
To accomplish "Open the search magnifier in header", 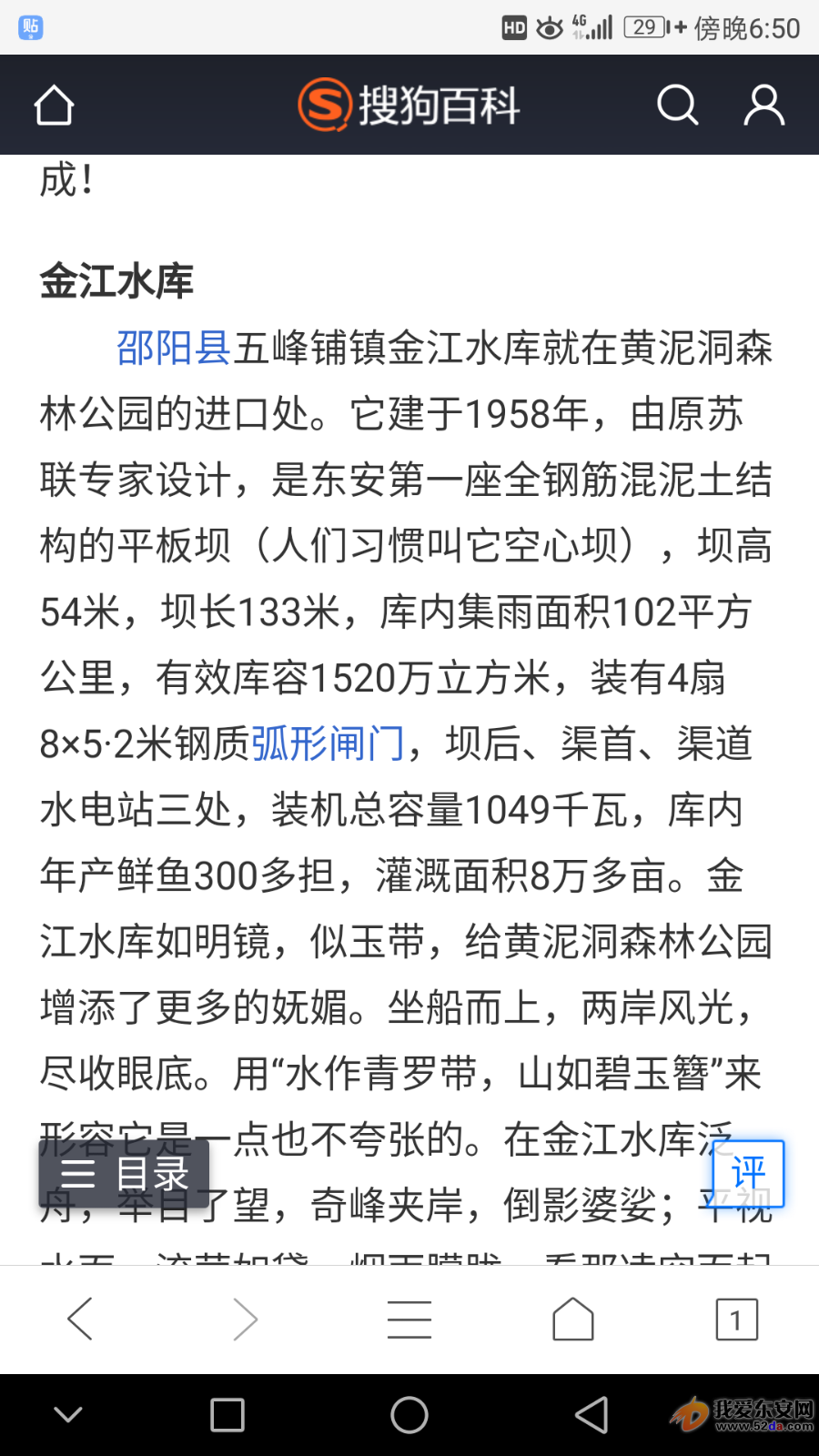I will 678,106.
